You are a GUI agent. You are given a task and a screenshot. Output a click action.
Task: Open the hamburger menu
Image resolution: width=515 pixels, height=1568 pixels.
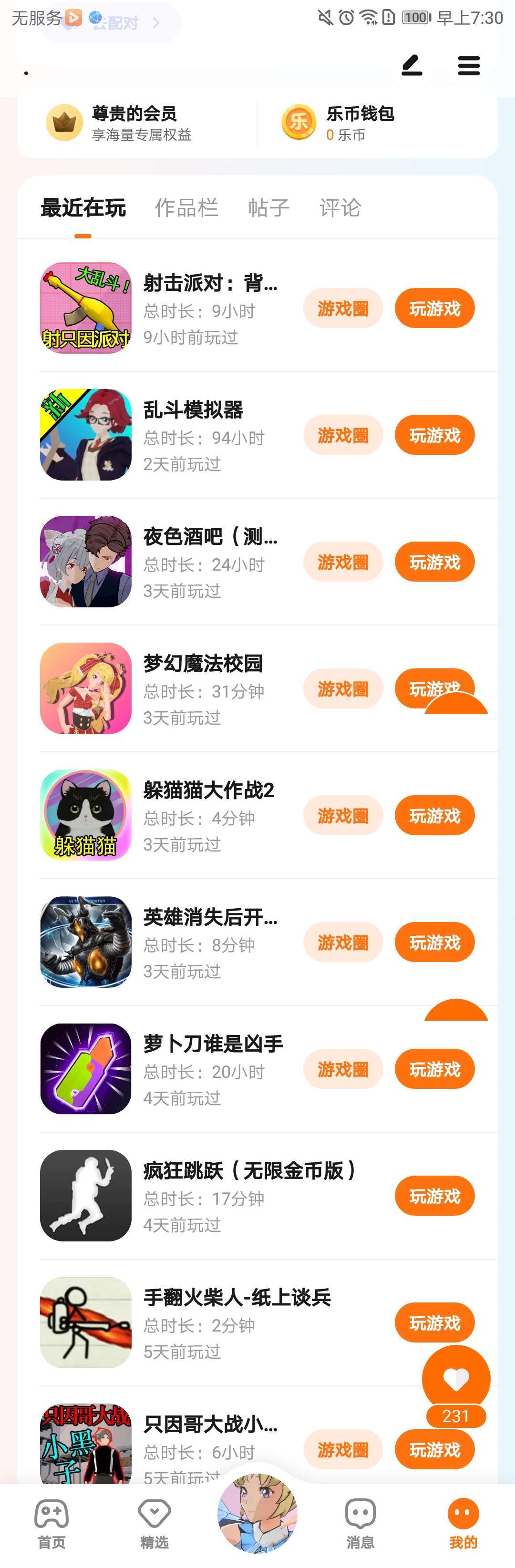pyautogui.click(x=469, y=65)
